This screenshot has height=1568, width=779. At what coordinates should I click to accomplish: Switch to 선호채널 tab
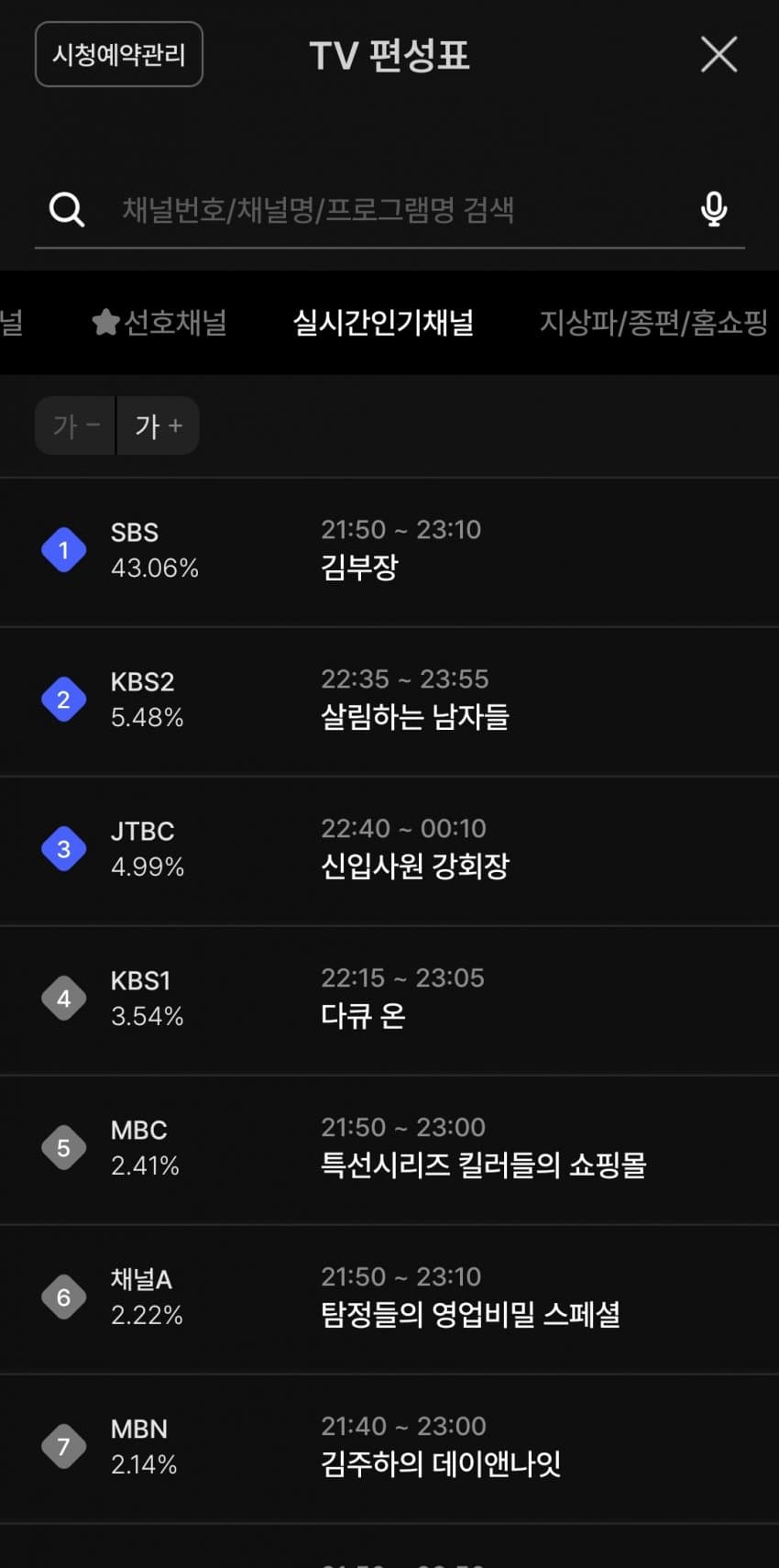159,323
